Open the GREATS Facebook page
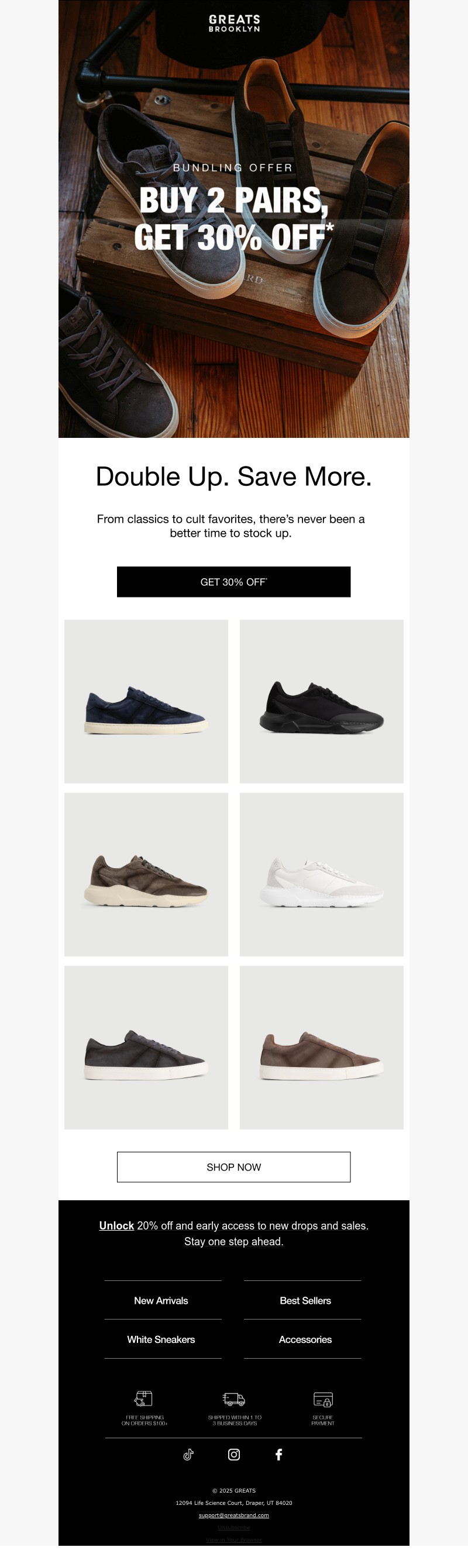Viewport: 468px width, 1568px height. pyautogui.click(x=278, y=1454)
